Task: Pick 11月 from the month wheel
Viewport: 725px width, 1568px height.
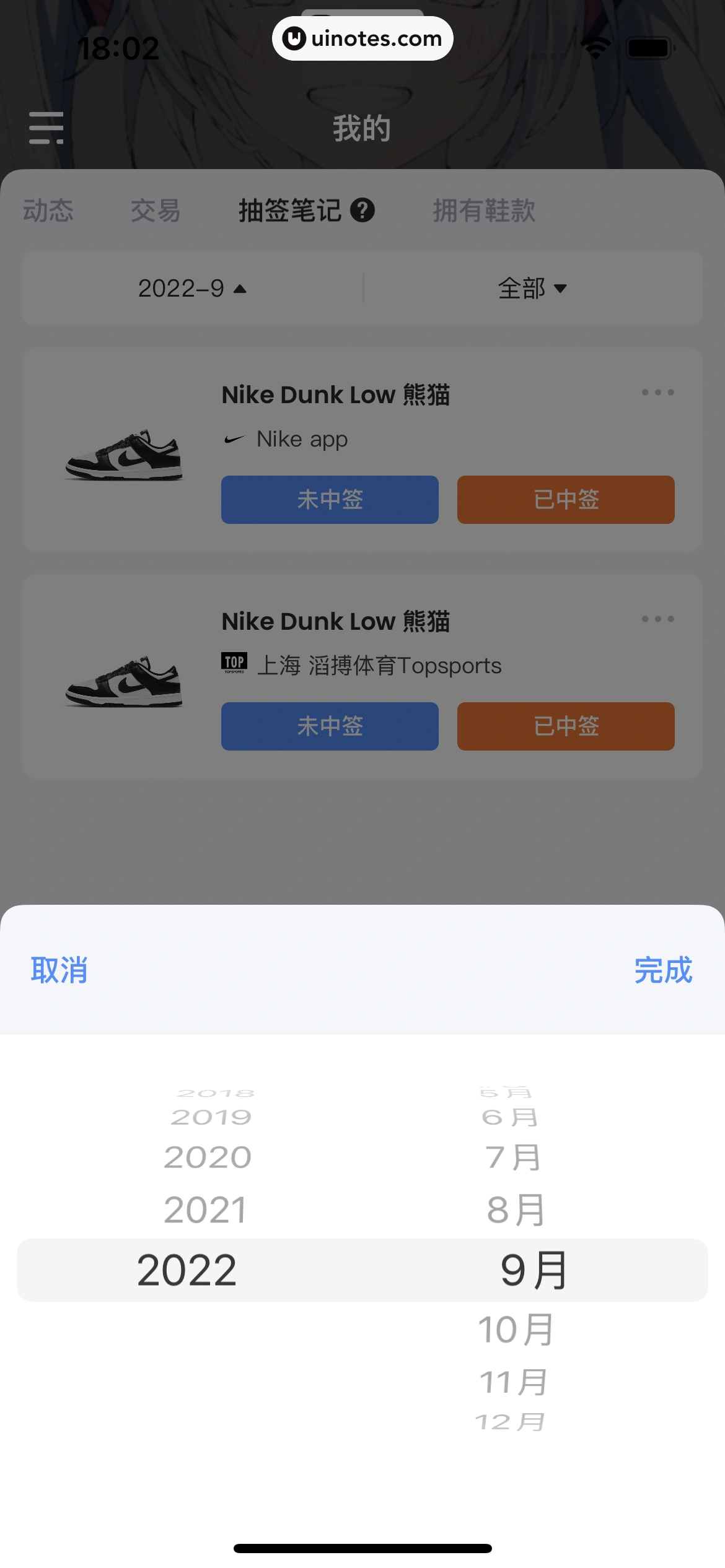Action: [x=513, y=1382]
